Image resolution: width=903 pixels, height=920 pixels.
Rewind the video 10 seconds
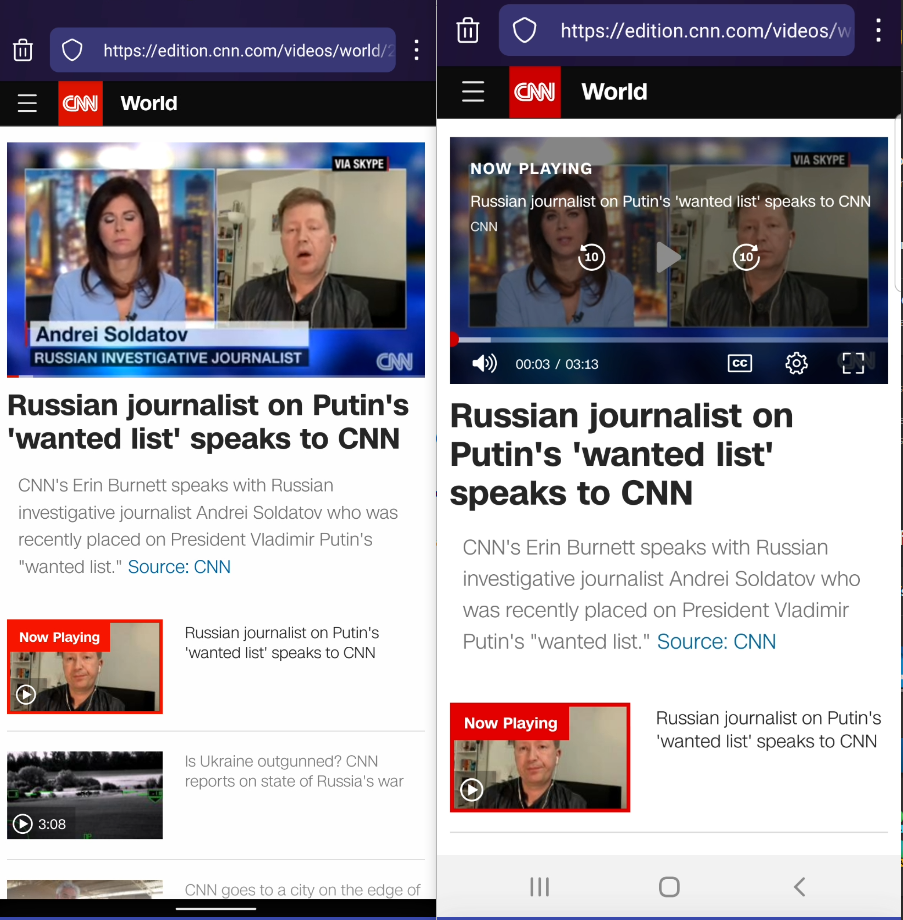point(591,257)
